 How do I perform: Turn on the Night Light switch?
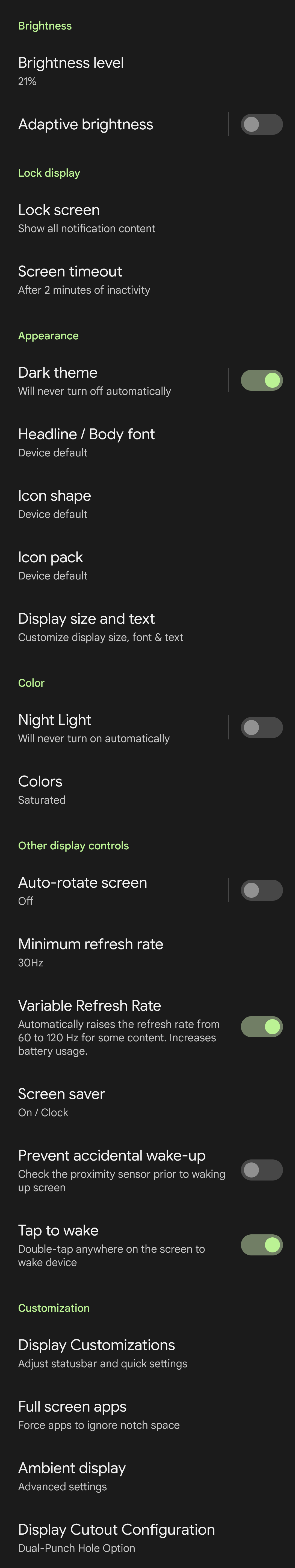tap(262, 727)
